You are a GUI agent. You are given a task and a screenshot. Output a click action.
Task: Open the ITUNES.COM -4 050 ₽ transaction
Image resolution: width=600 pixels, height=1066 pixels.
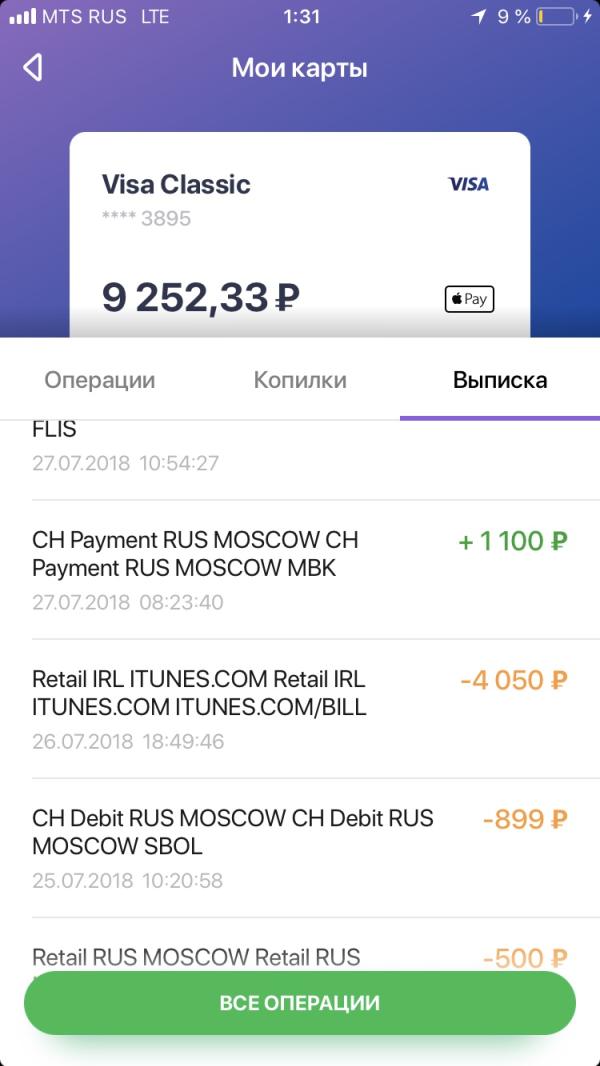pyautogui.click(x=299, y=708)
